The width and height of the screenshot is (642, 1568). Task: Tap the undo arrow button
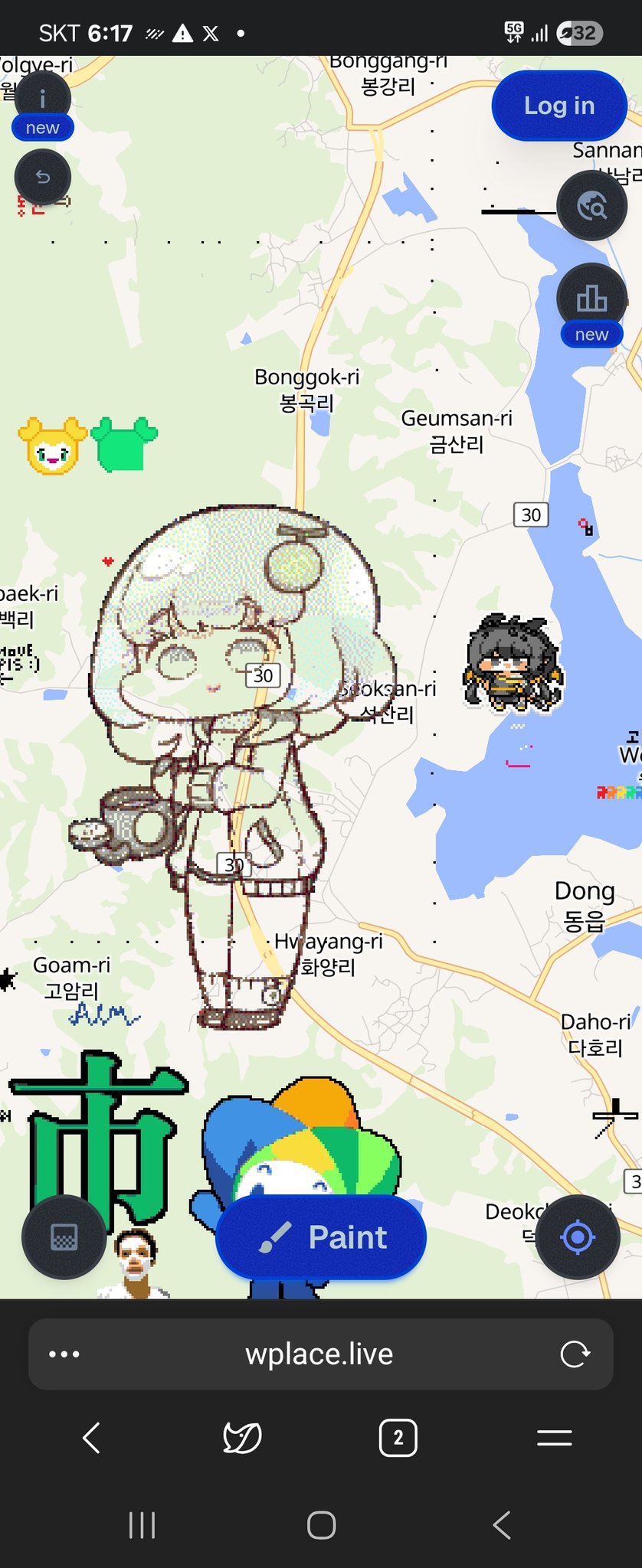click(43, 178)
